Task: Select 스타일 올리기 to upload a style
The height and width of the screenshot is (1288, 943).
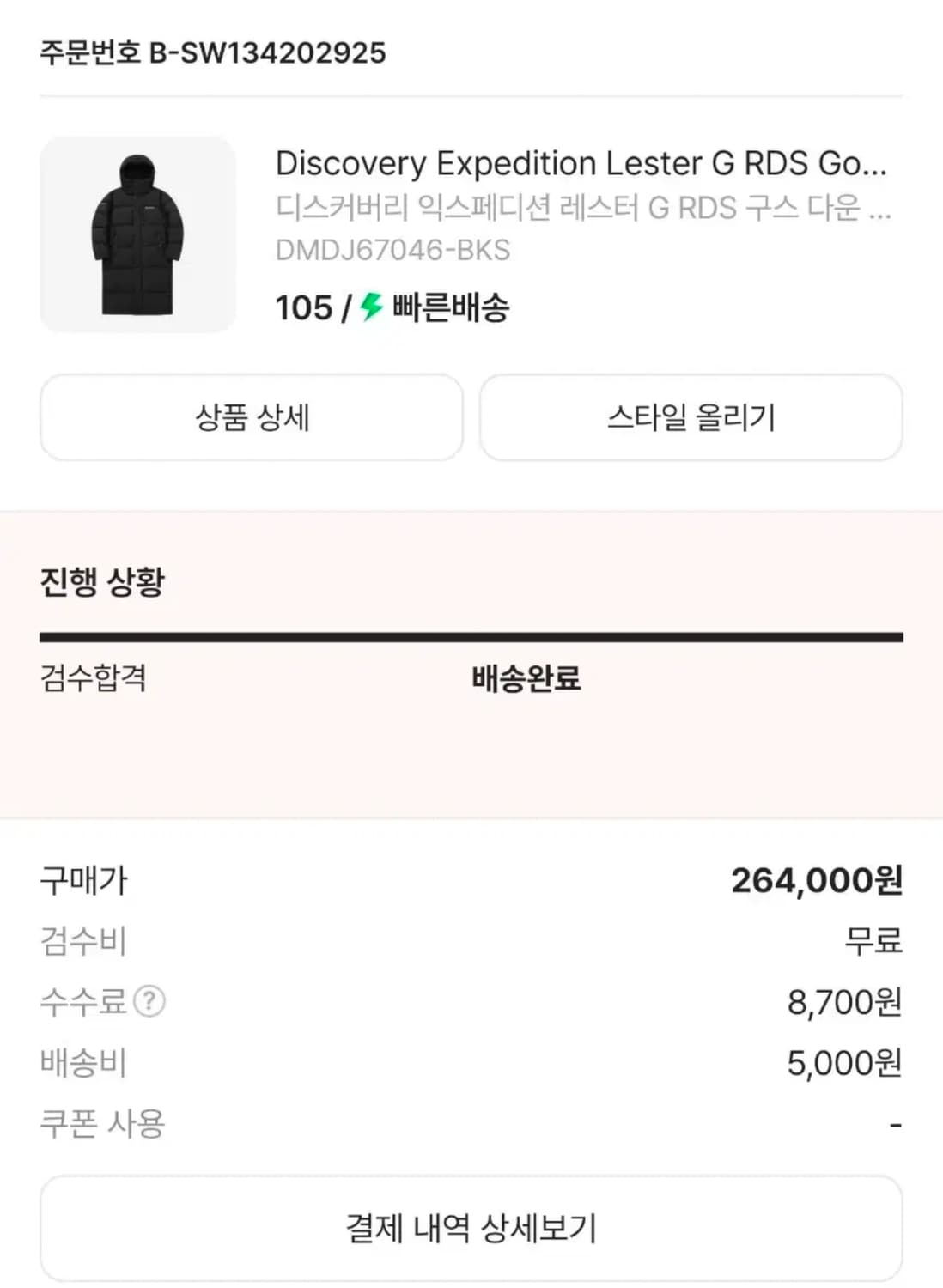Action: tap(692, 418)
